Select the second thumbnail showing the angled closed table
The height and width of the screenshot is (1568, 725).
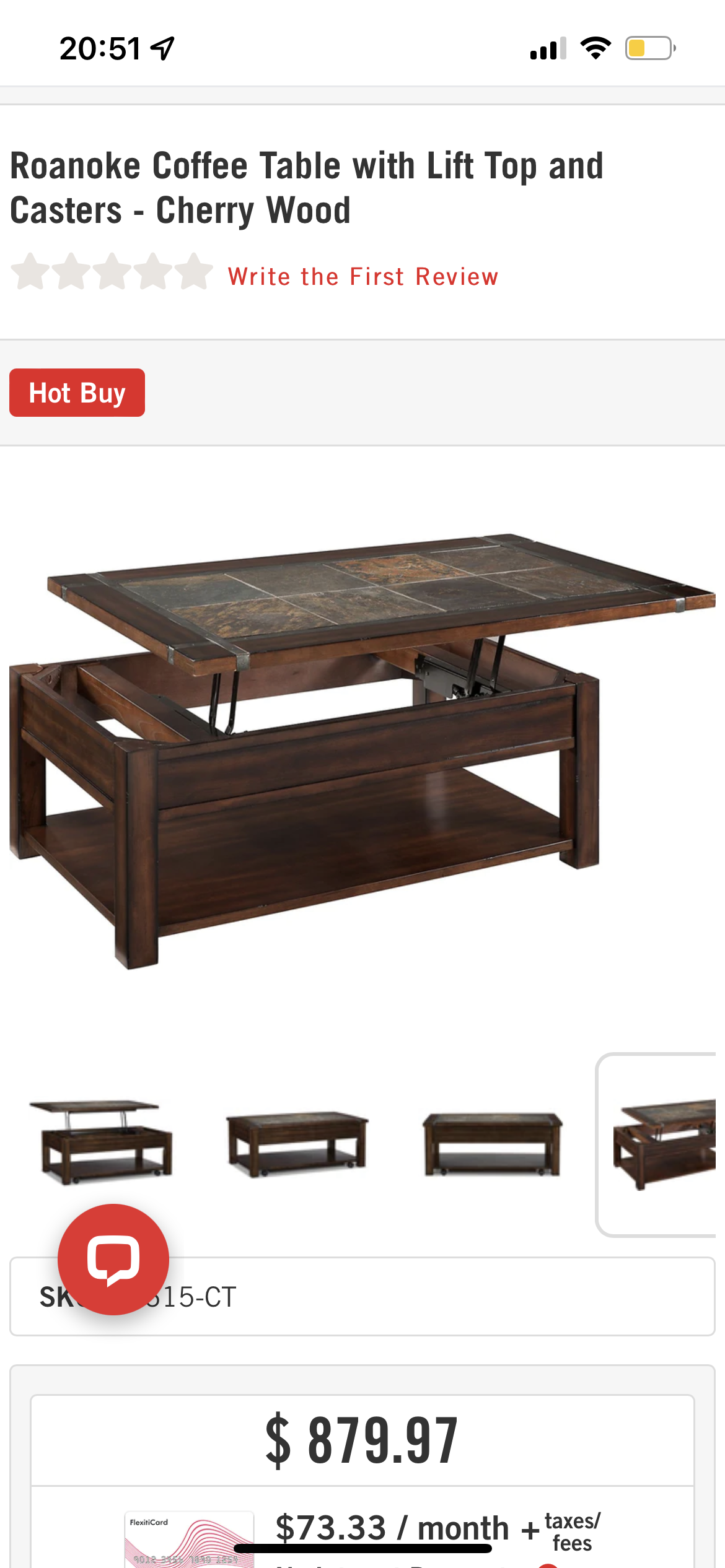coord(297,1144)
